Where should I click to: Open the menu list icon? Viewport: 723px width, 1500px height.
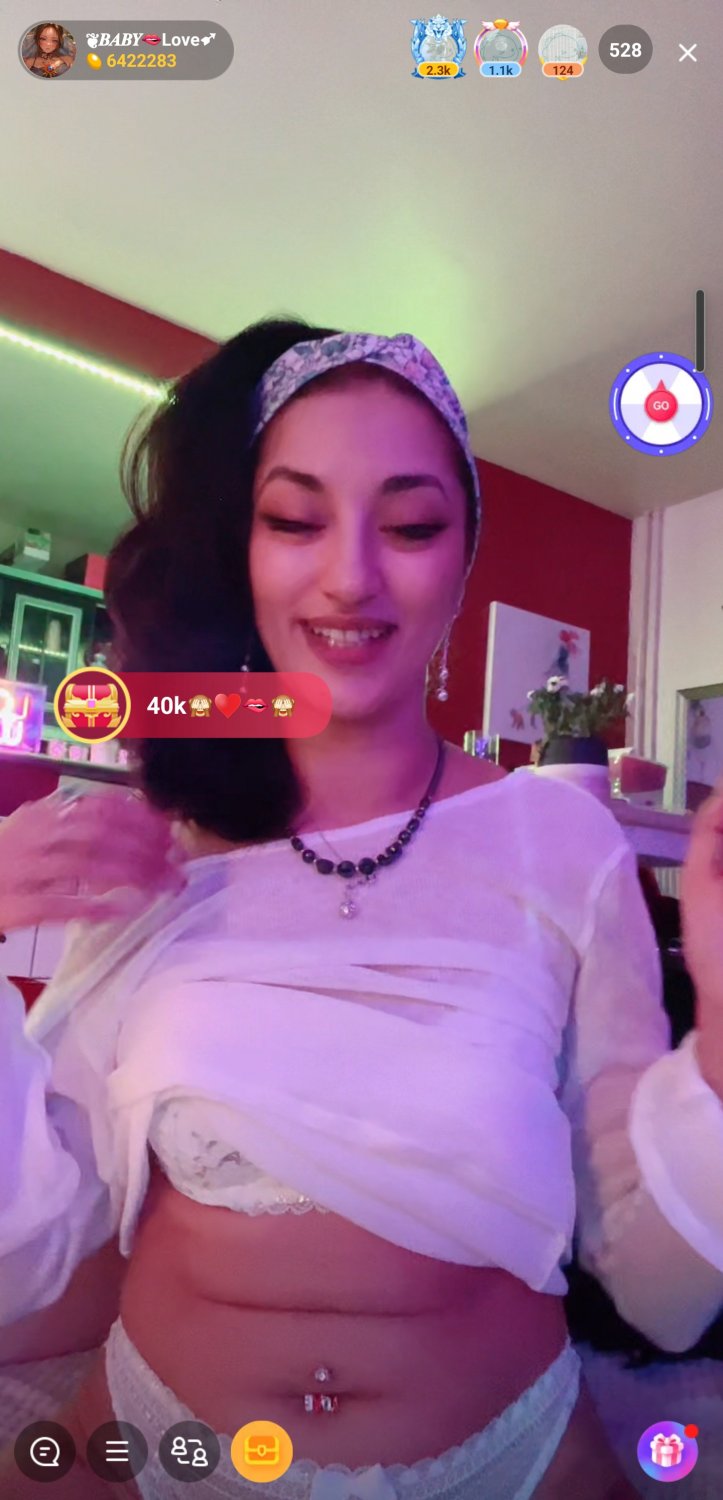pos(117,1451)
